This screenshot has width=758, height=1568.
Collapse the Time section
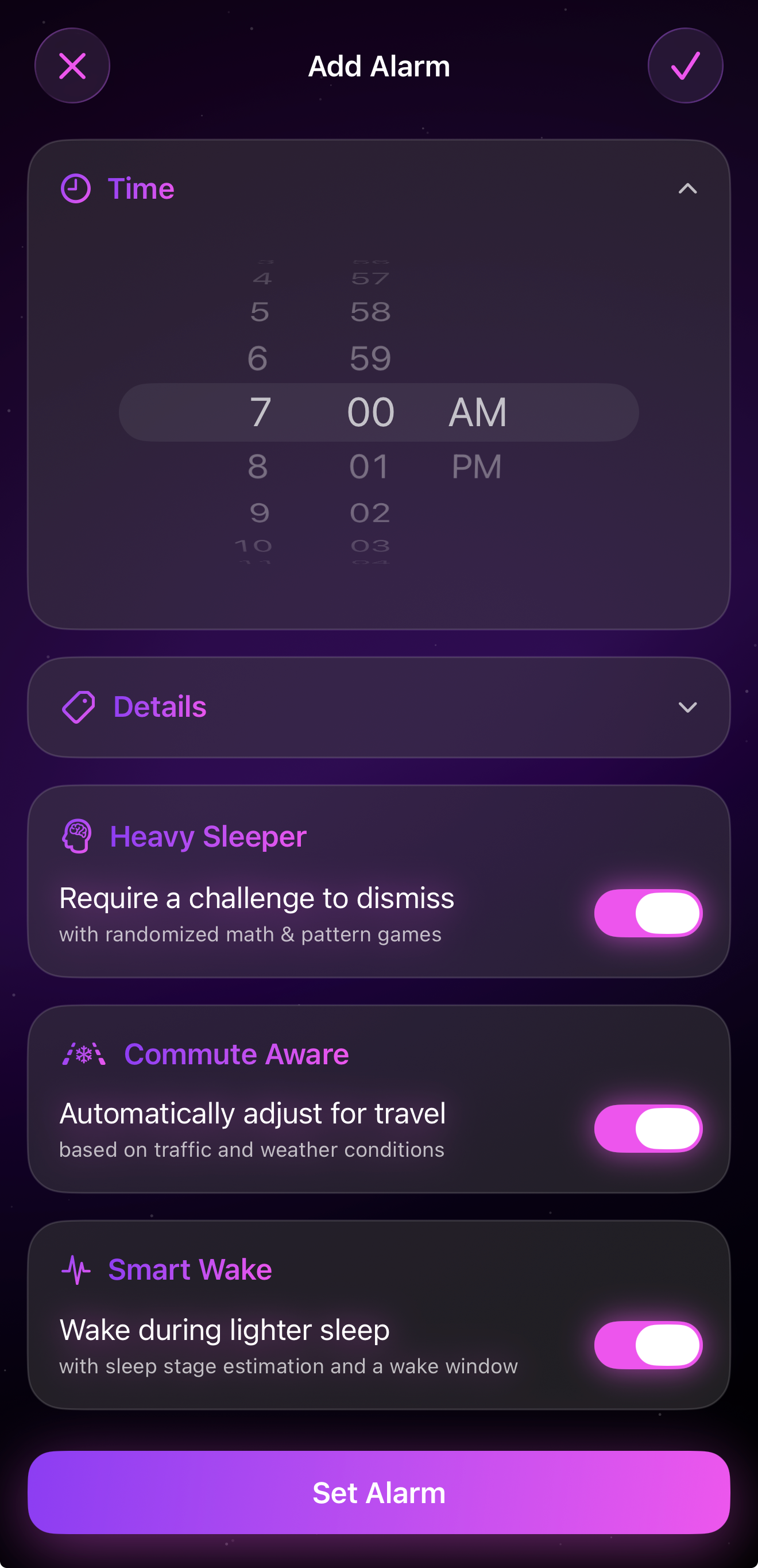click(687, 189)
